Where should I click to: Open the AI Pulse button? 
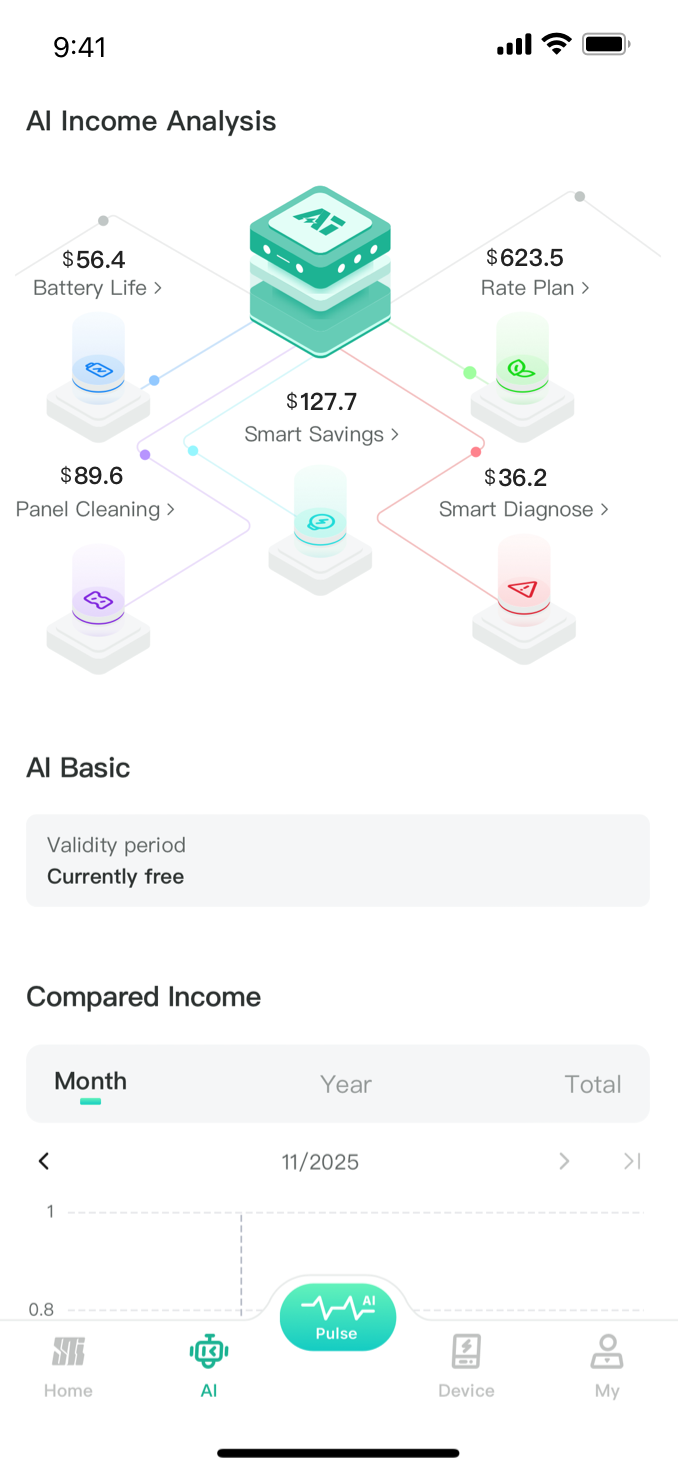[x=338, y=1317]
